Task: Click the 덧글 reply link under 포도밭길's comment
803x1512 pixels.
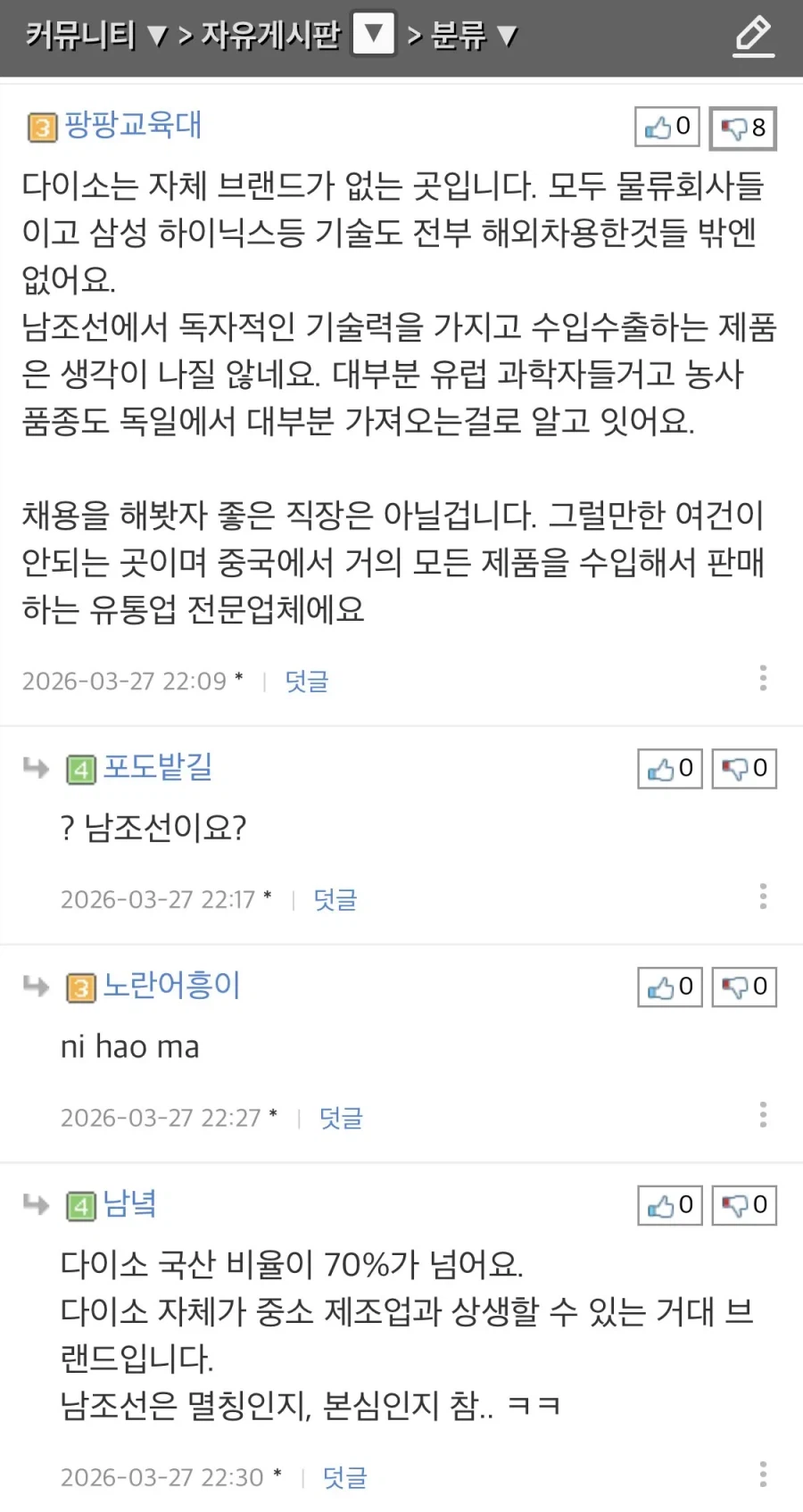Action: click(335, 899)
